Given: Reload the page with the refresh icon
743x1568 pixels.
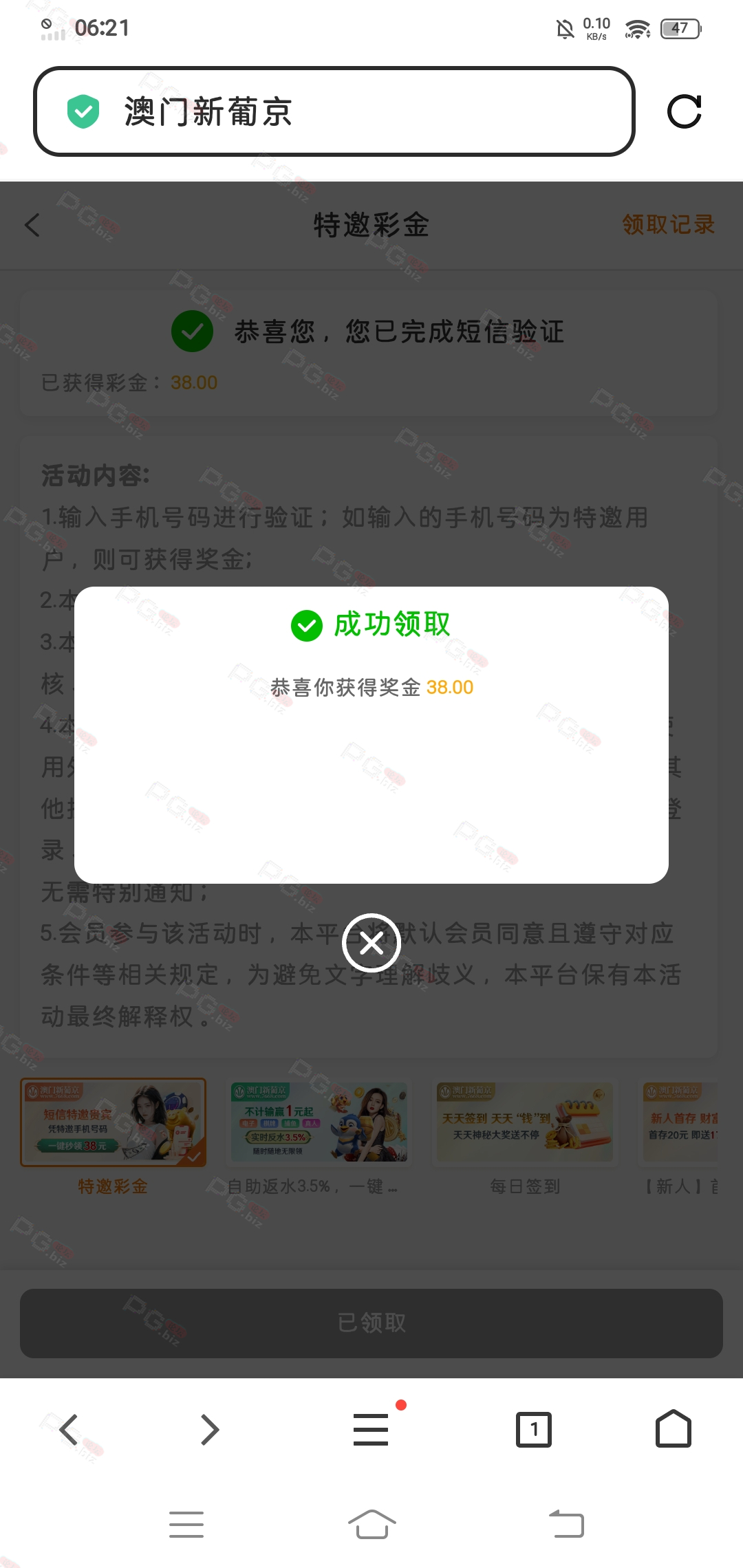Looking at the screenshot, I should click(x=685, y=111).
